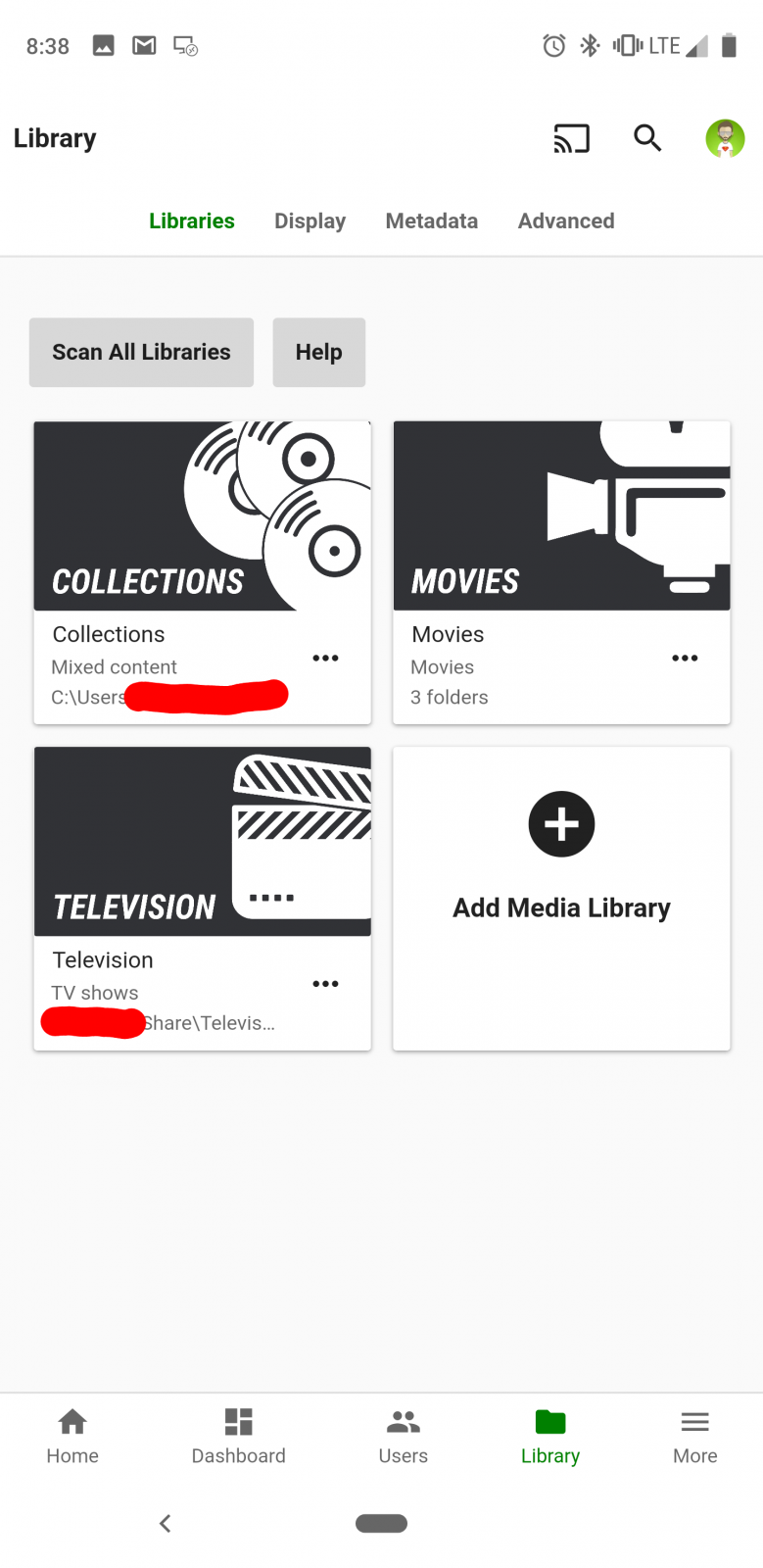Viewport: 763px width, 1568px height.
Task: Open the Movies library card
Action: (x=561, y=516)
